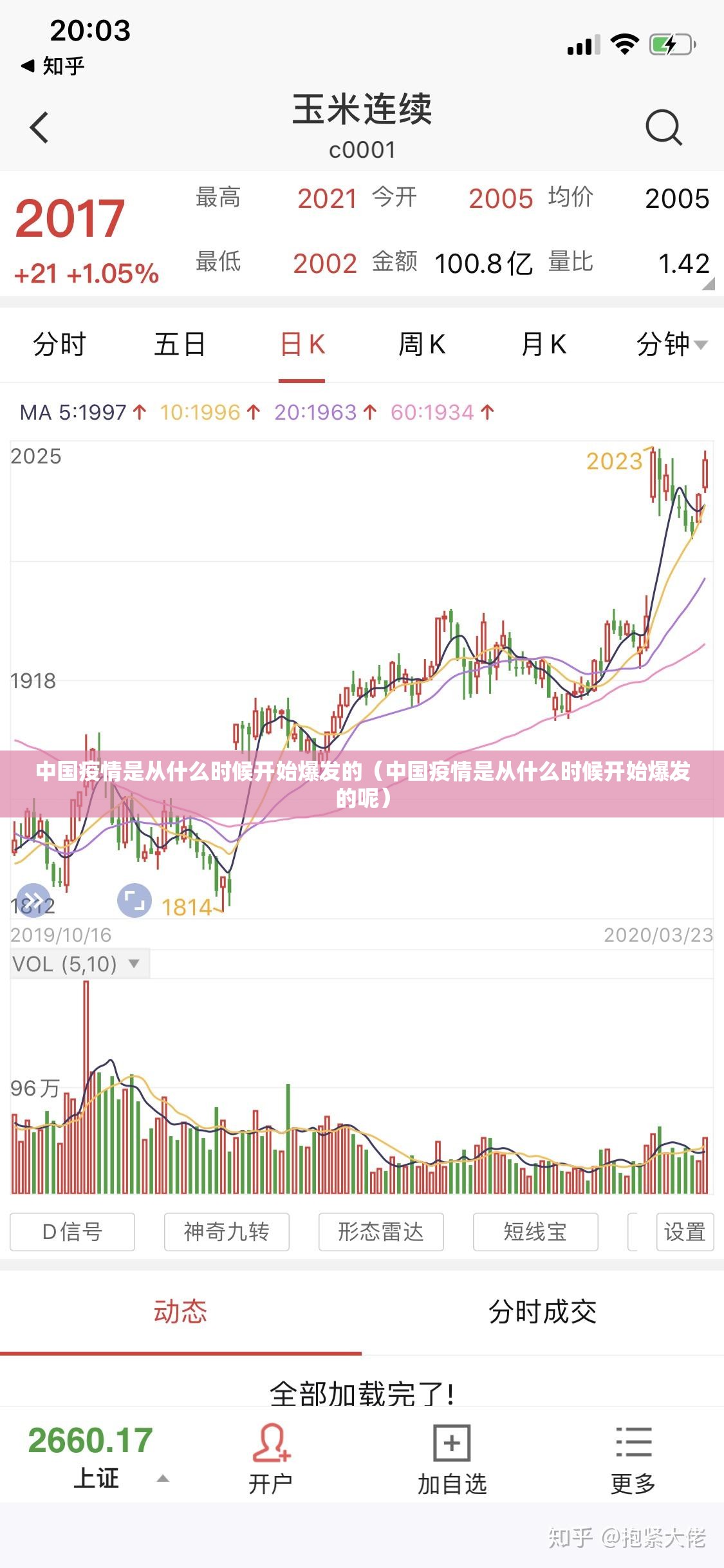The width and height of the screenshot is (724, 1568).
Task: Enable the 神奇九转 indicator
Action: click(x=227, y=1231)
